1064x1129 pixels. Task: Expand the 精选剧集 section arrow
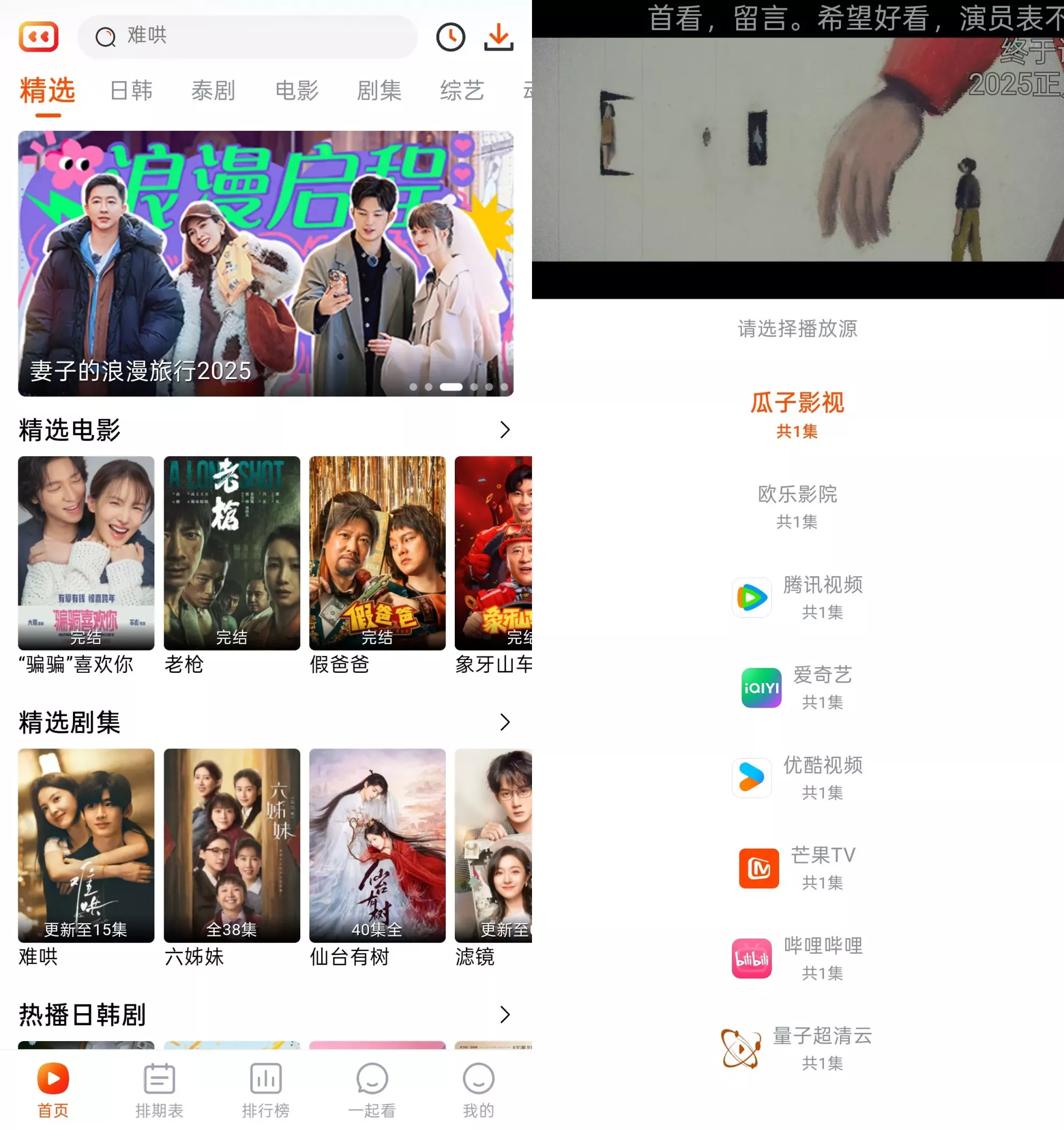(505, 723)
